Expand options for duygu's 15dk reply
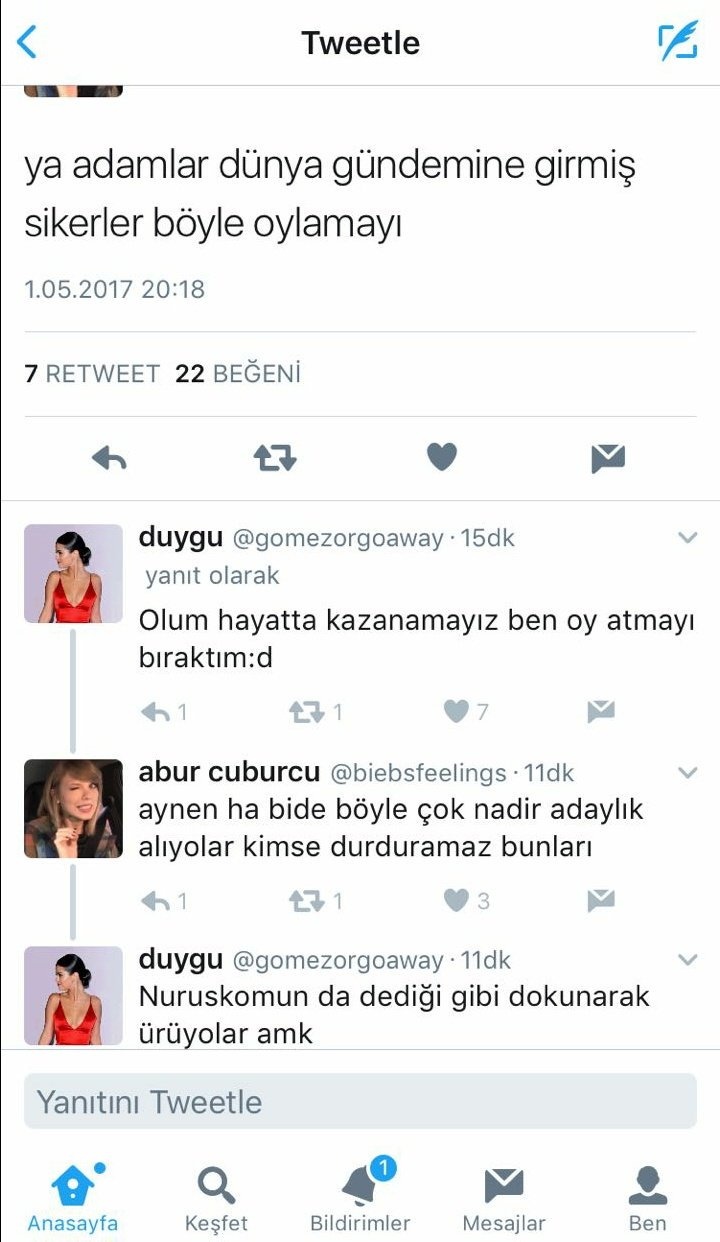The height and width of the screenshot is (1242, 720). (687, 538)
